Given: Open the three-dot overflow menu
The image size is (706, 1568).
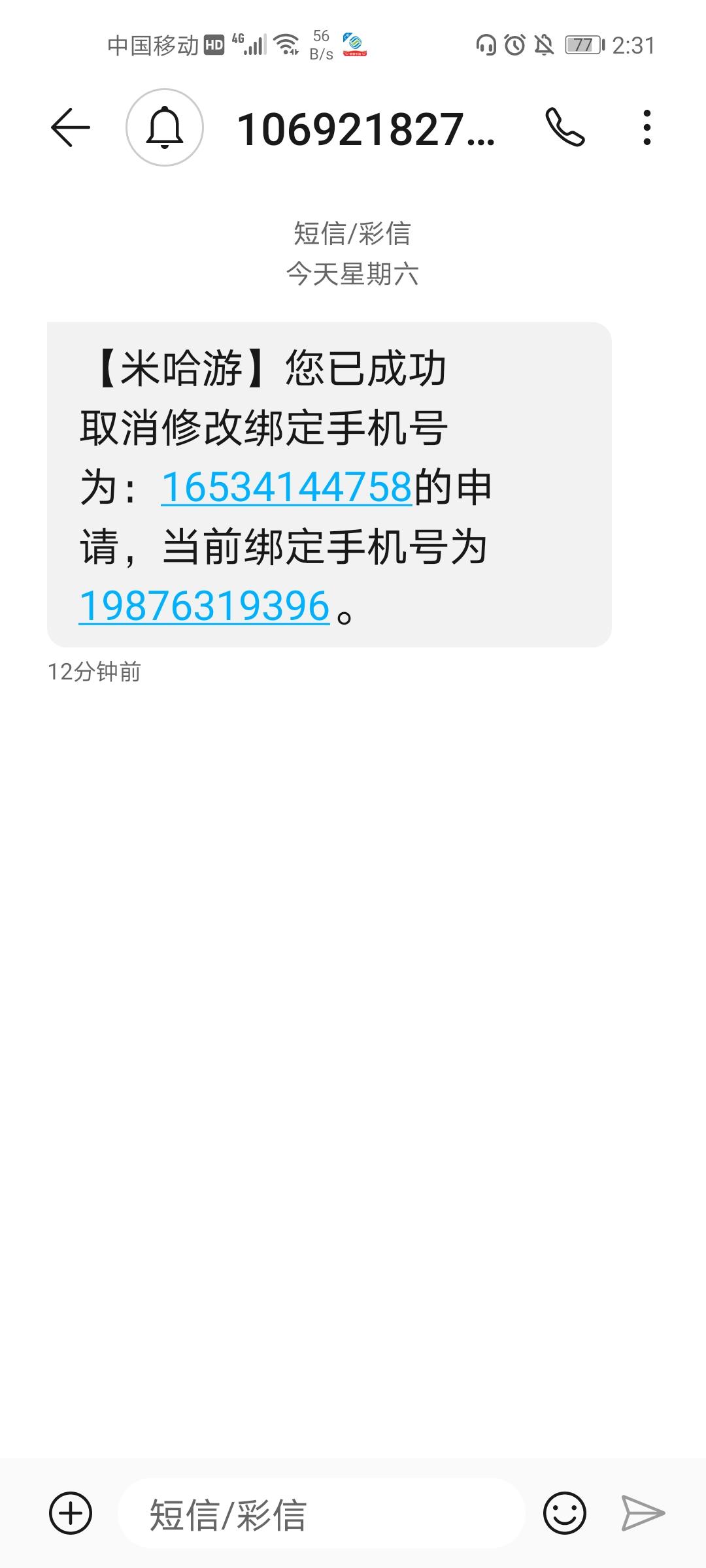Looking at the screenshot, I should pos(647,127).
